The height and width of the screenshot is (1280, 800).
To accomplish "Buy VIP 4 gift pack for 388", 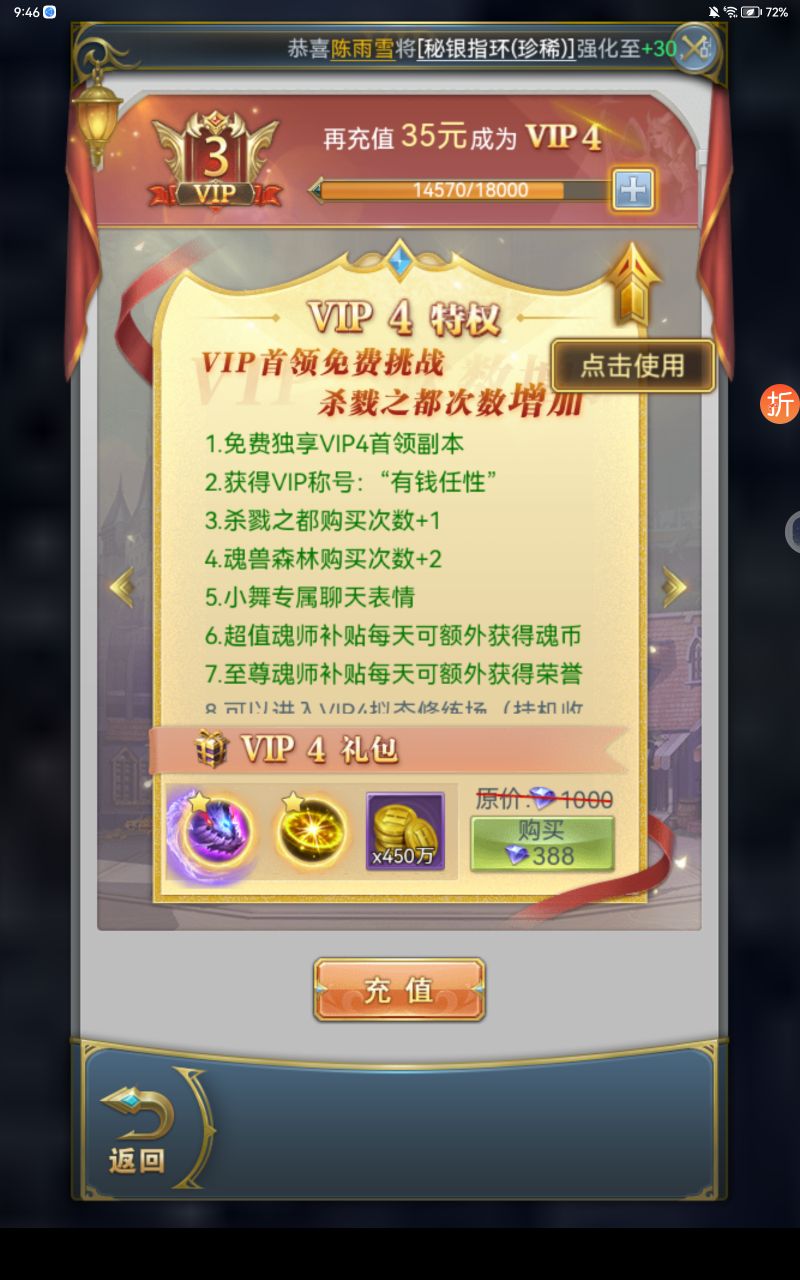I will pos(542,843).
